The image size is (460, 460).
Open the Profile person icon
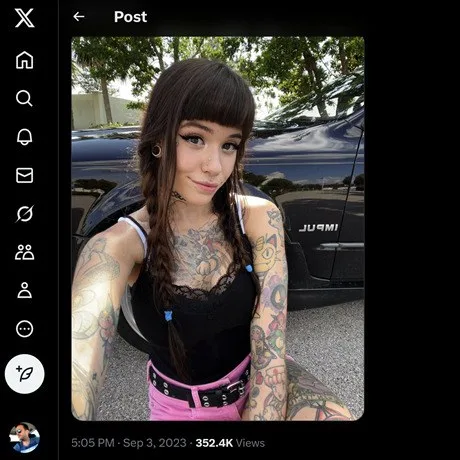click(x=25, y=290)
